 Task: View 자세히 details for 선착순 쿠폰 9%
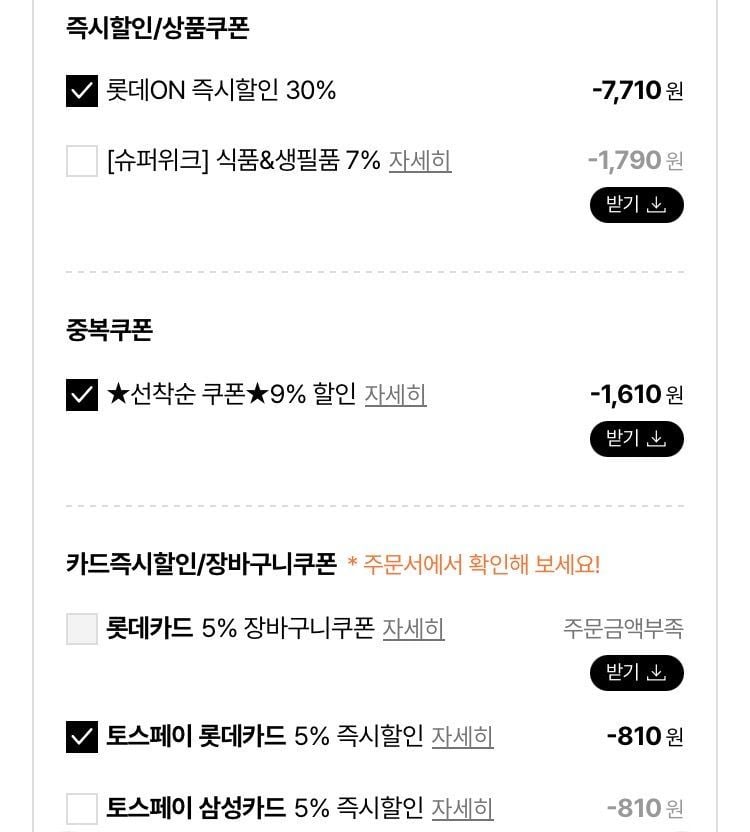pos(395,394)
